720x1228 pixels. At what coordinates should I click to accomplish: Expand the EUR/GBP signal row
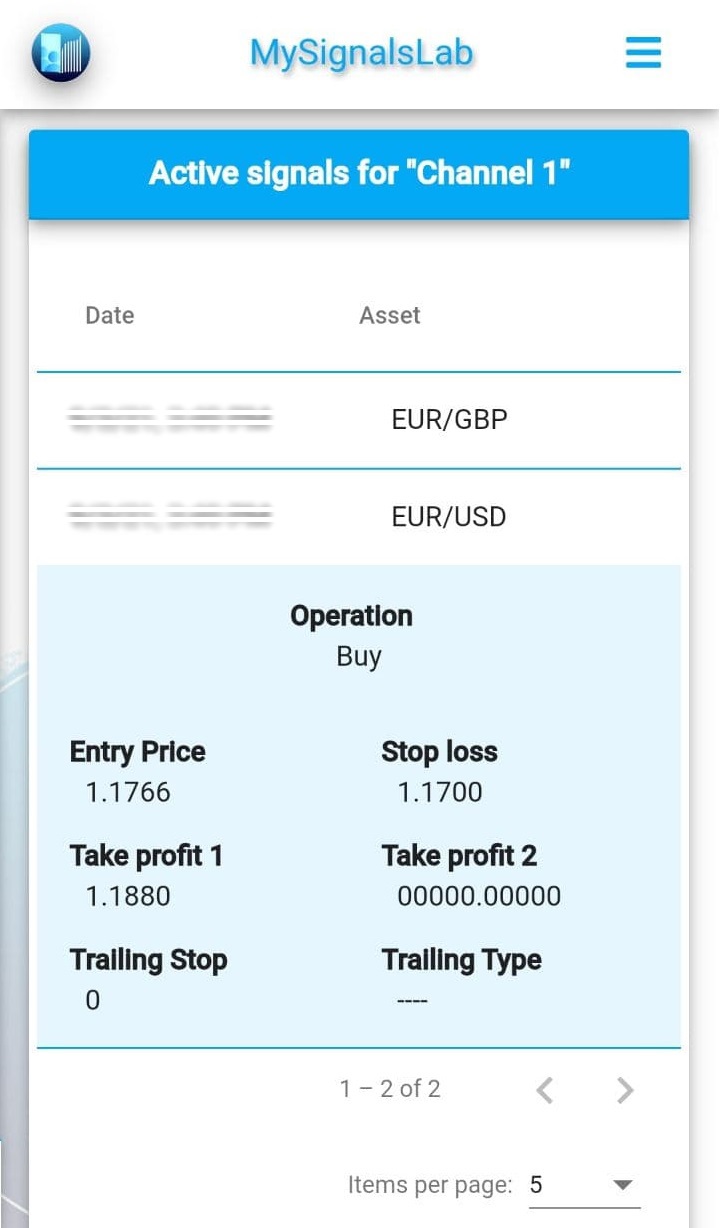[x=359, y=419]
